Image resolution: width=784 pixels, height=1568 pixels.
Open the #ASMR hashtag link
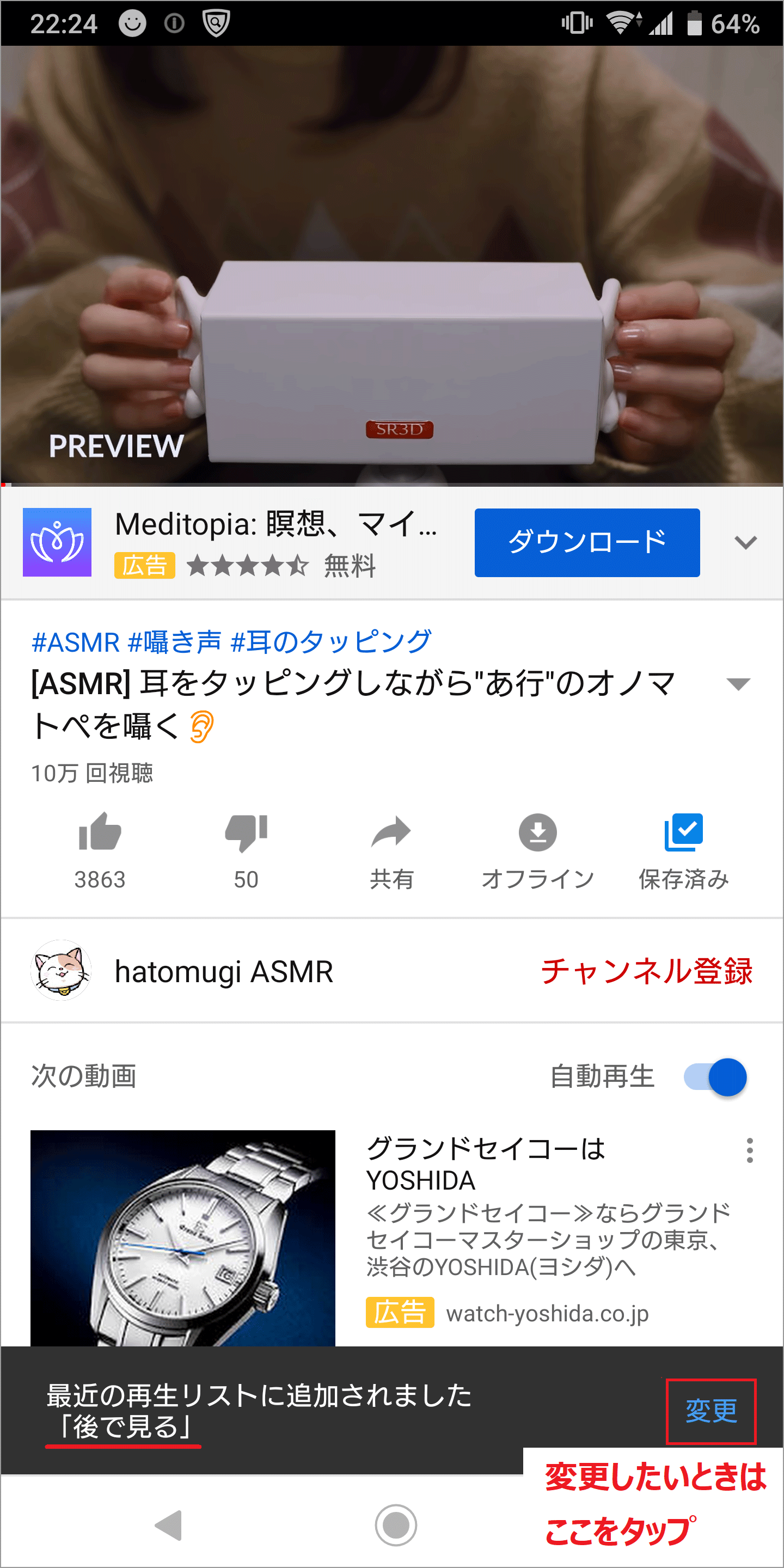[76, 642]
